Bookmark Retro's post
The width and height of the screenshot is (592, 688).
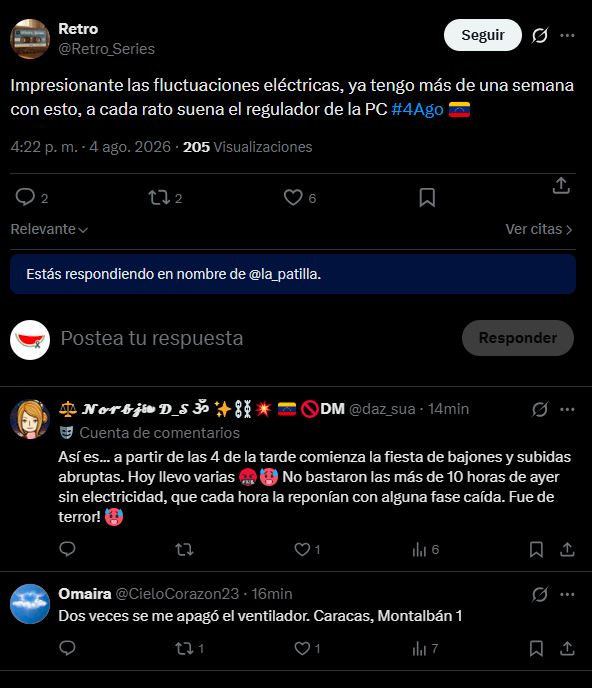(x=427, y=197)
